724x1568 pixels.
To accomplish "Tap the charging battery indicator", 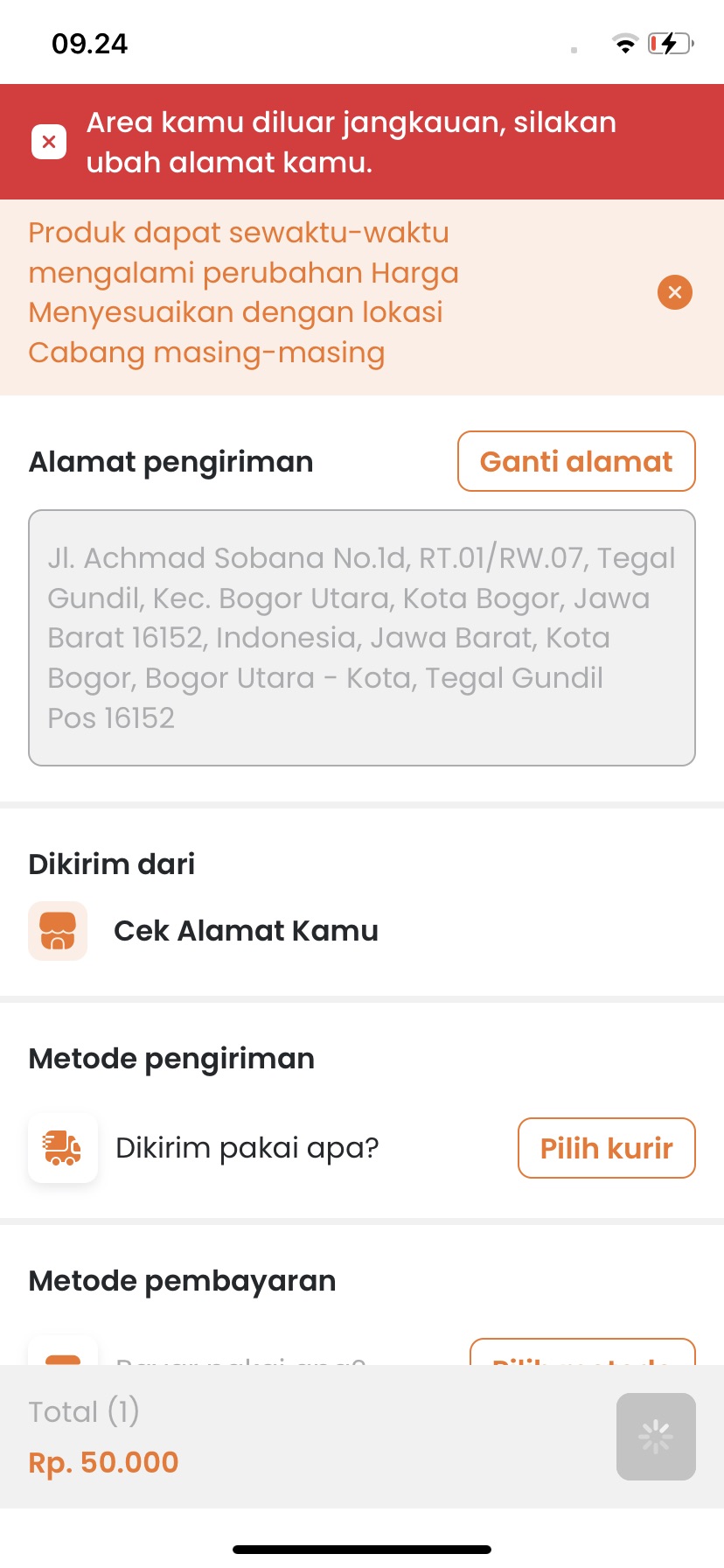I will (x=668, y=43).
